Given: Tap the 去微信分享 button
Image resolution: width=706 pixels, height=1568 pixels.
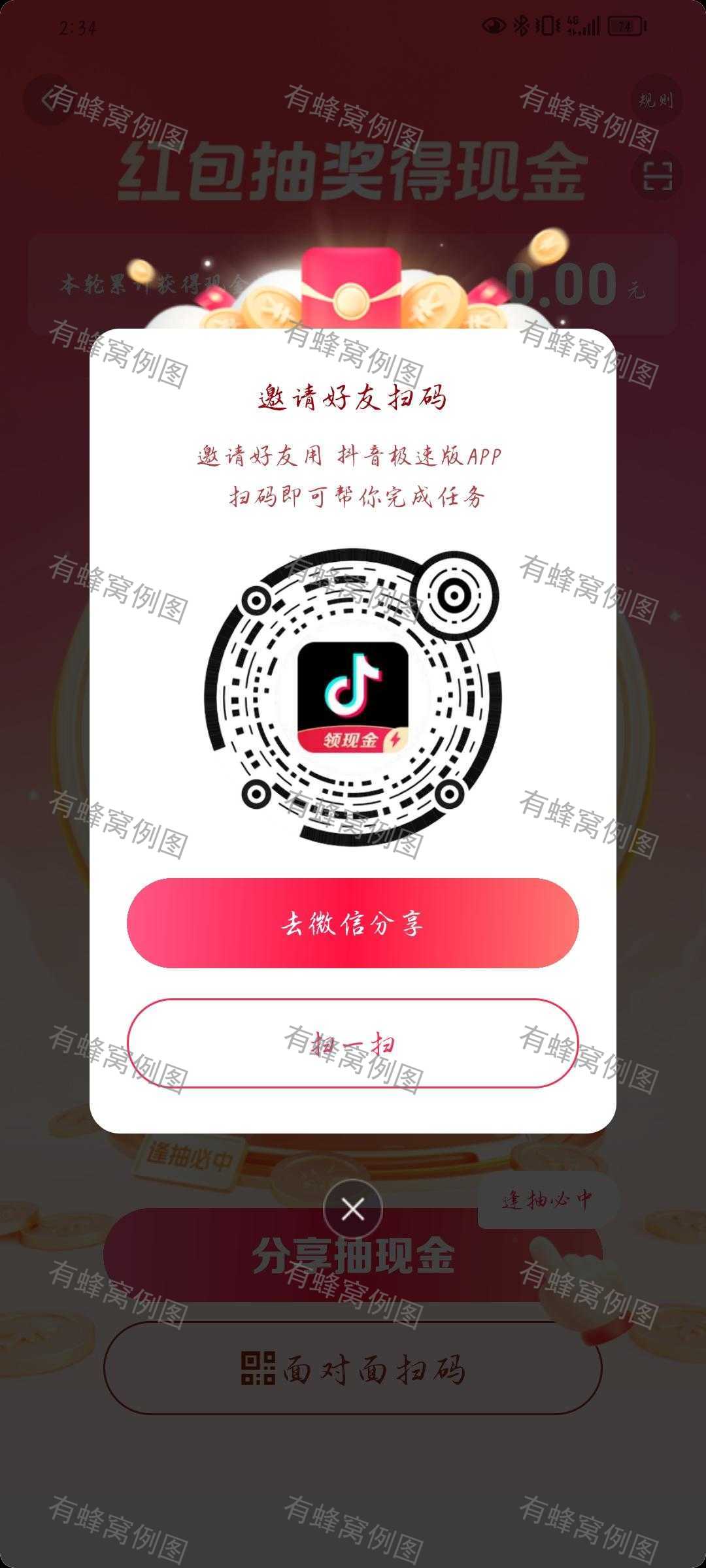Looking at the screenshot, I should tap(352, 923).
